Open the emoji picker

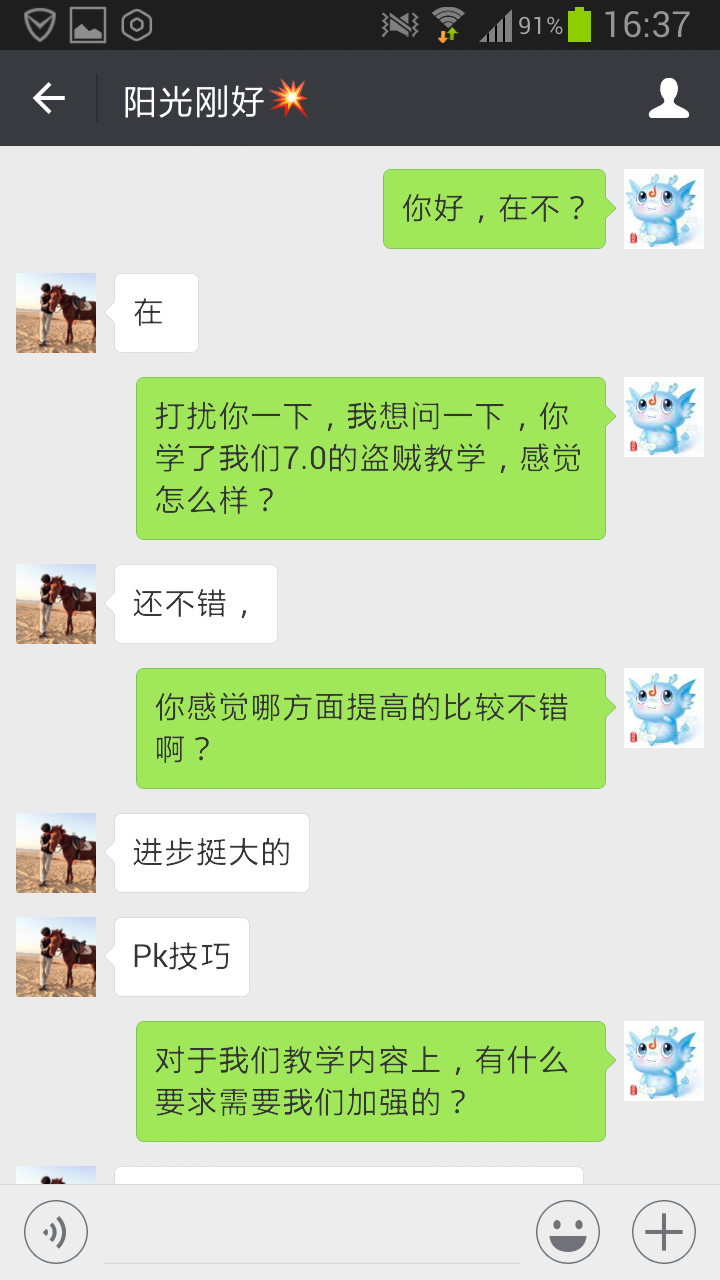(x=568, y=1232)
